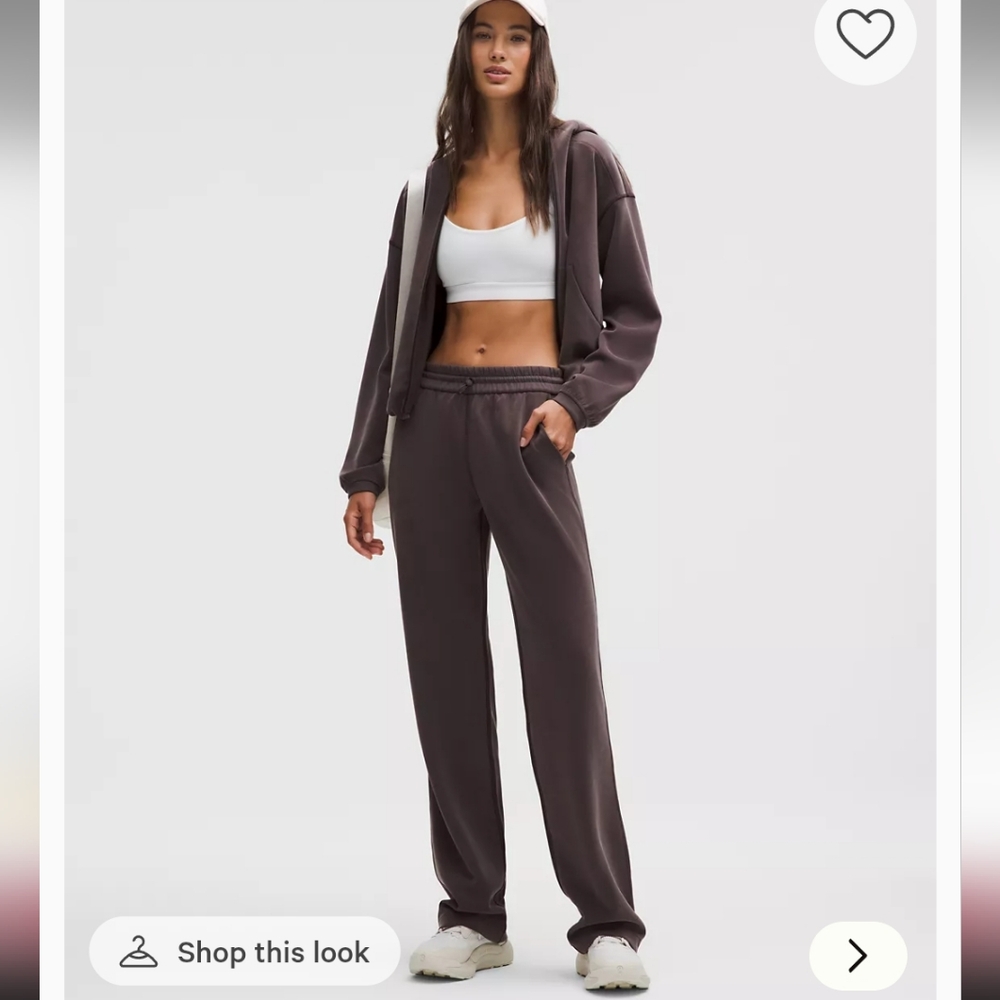The image size is (1000, 1000).
Task: Tap the Shop this look button
Action: 245,952
